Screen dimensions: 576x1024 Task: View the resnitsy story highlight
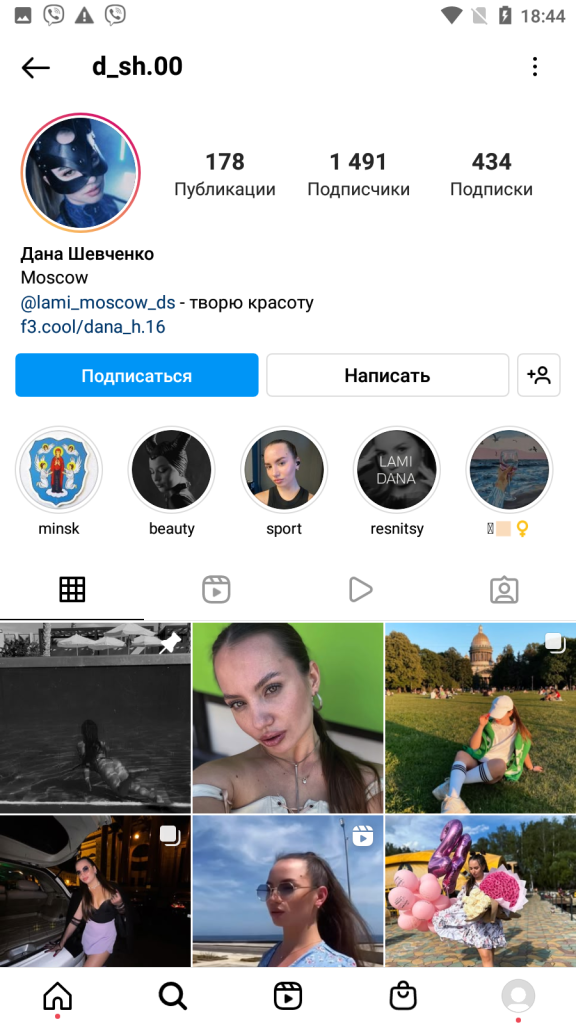(x=396, y=470)
